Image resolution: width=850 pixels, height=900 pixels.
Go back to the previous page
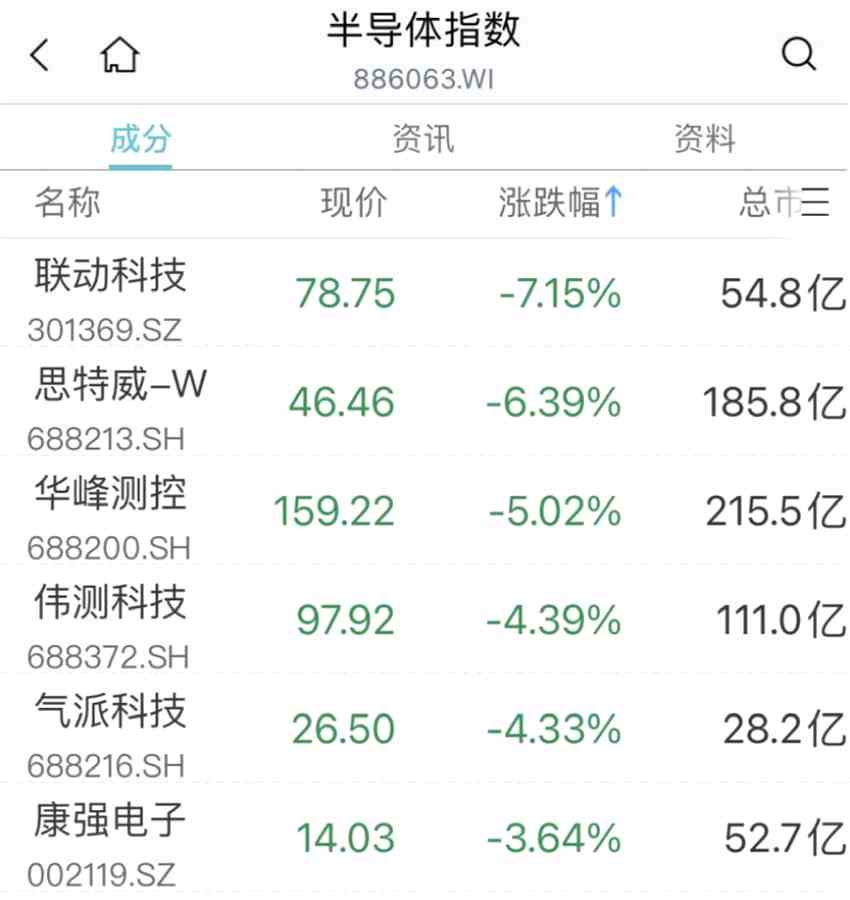pyautogui.click(x=40, y=55)
